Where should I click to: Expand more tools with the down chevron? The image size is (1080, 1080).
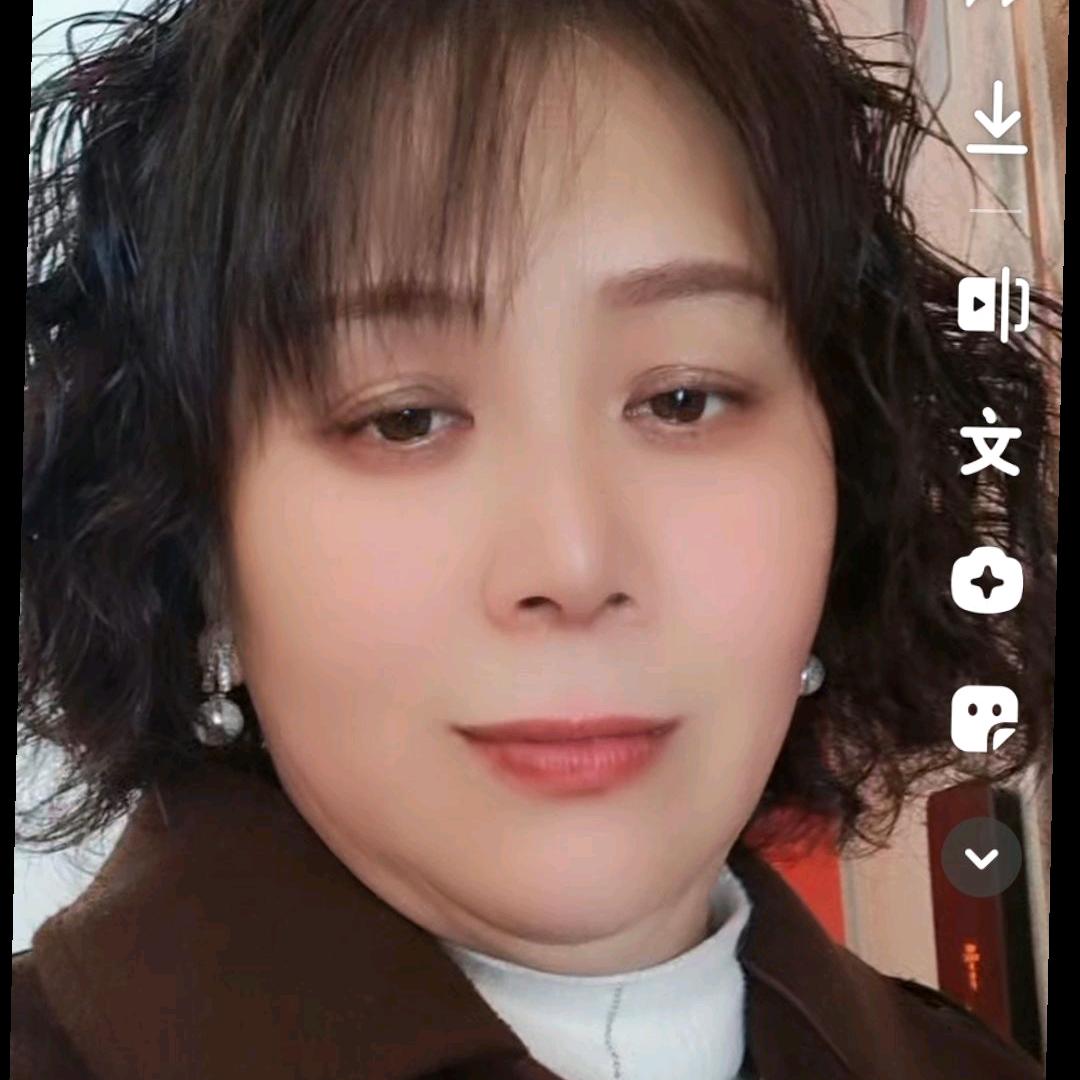point(981,857)
